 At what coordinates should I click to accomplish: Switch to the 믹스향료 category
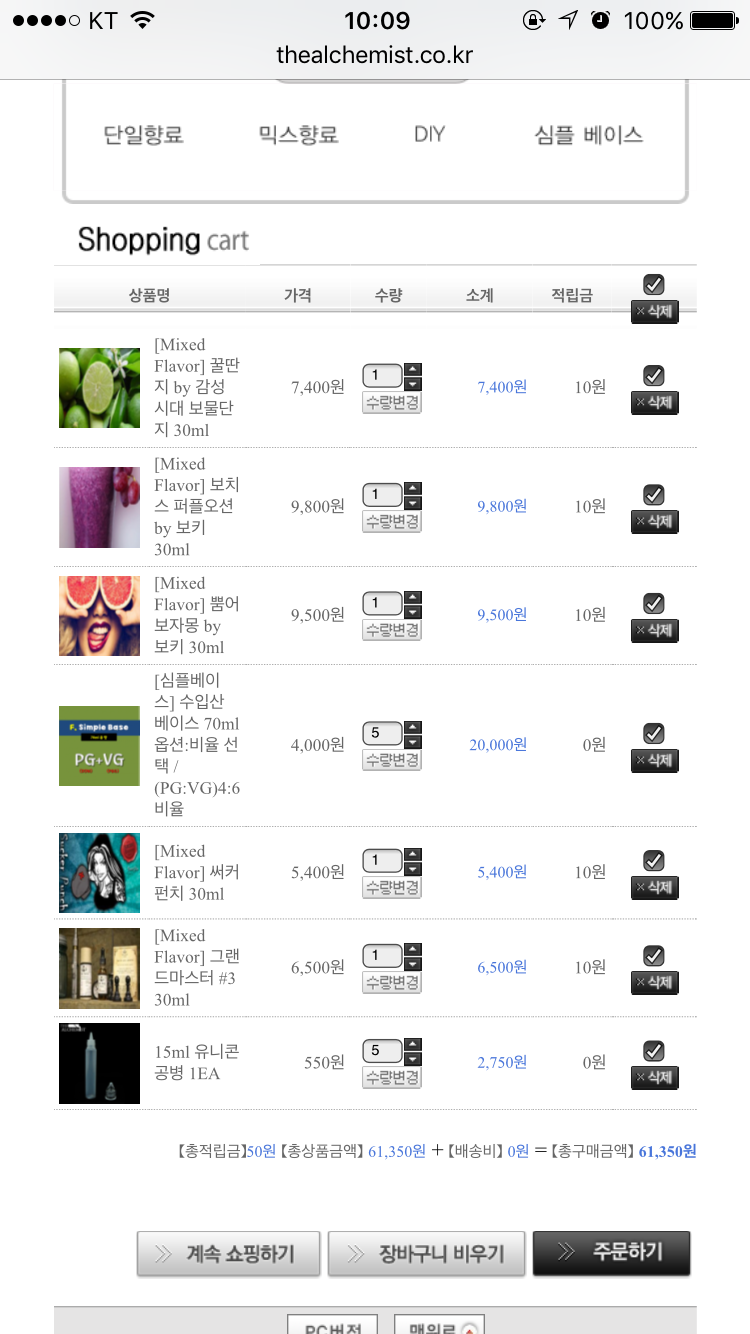point(298,135)
